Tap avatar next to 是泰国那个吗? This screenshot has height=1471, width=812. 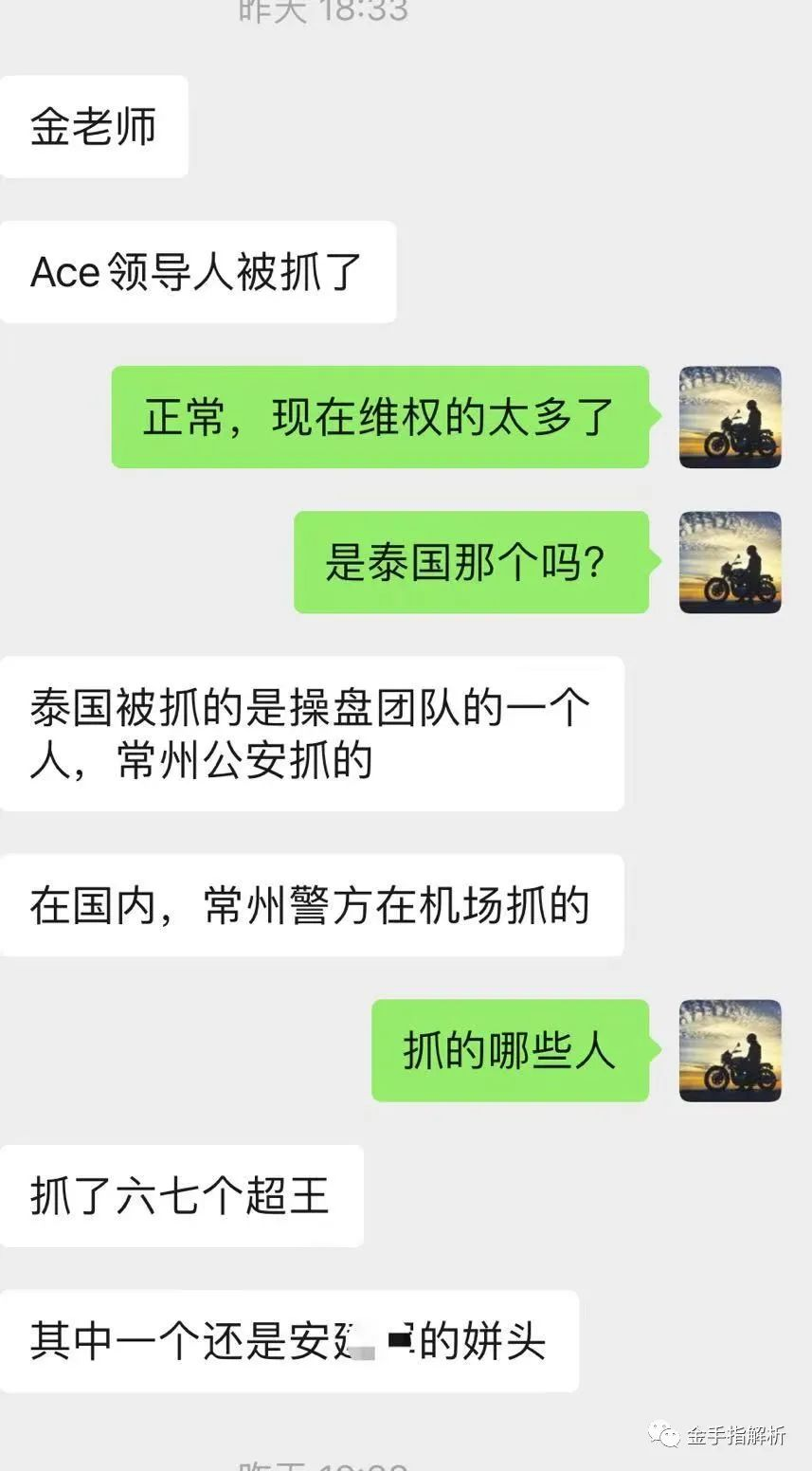(730, 562)
